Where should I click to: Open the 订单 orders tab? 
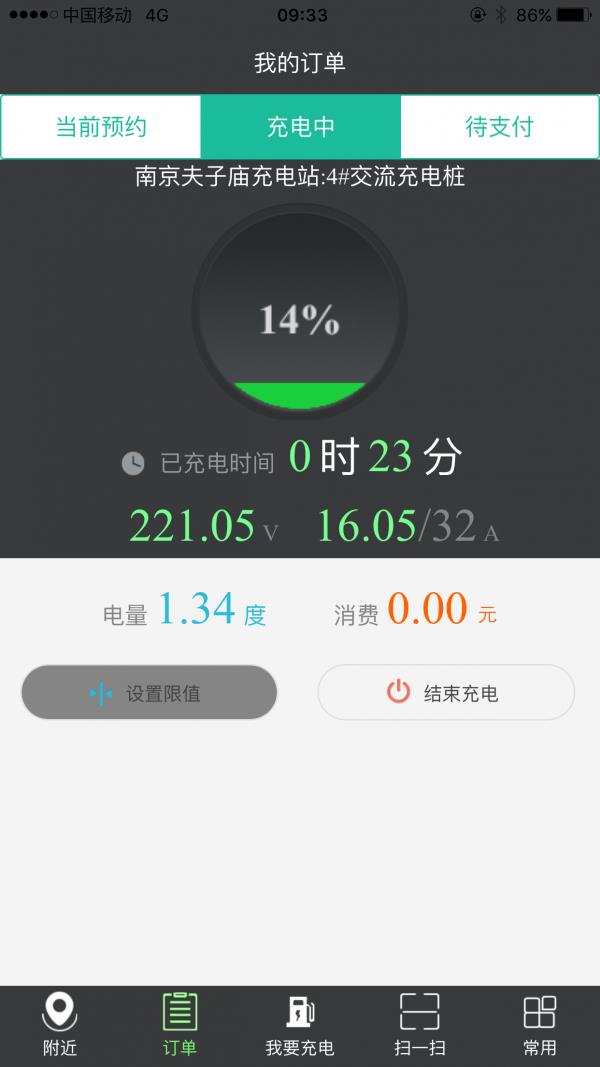click(180, 1025)
